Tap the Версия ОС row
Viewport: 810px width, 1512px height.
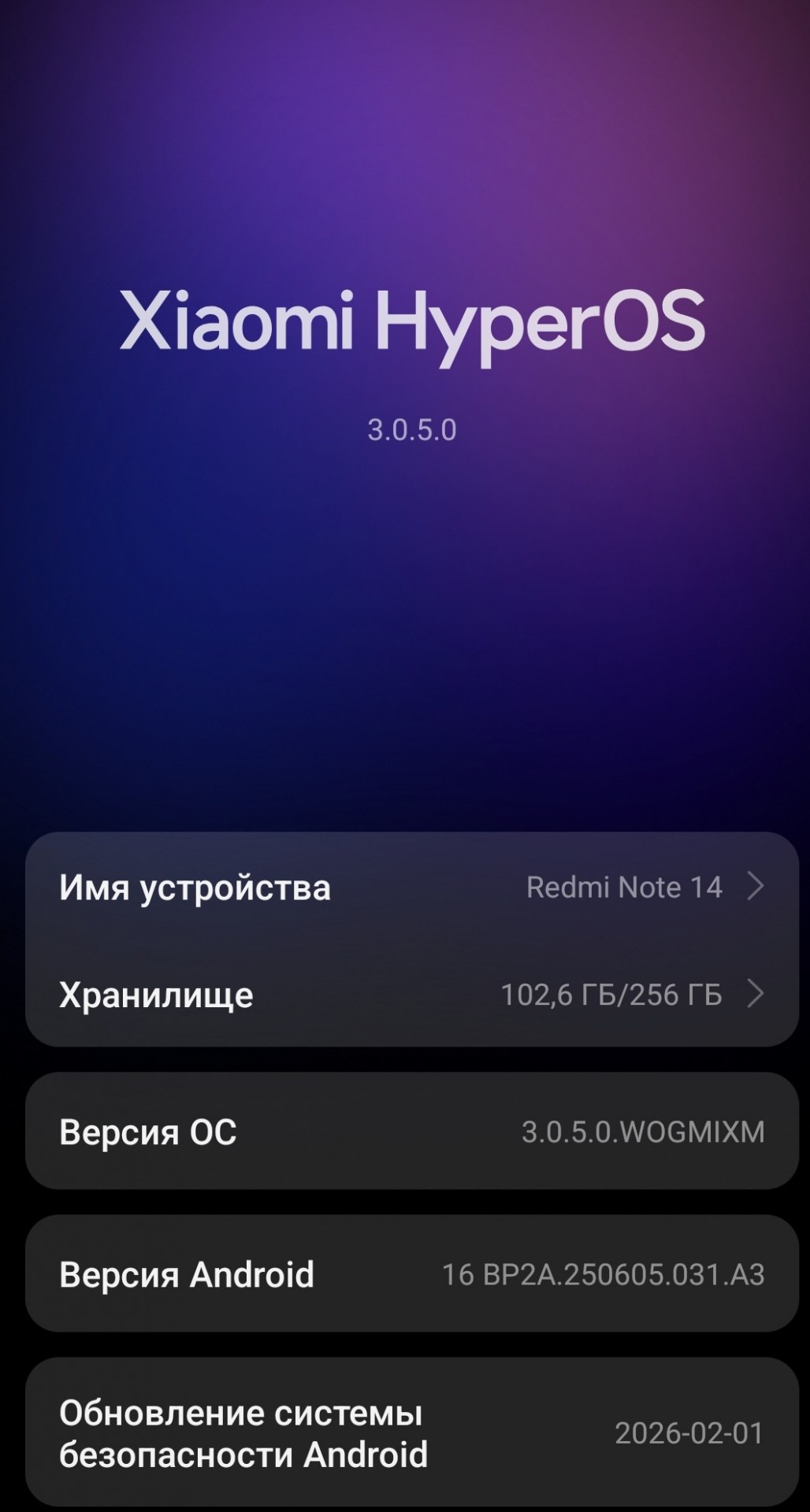(411, 1132)
